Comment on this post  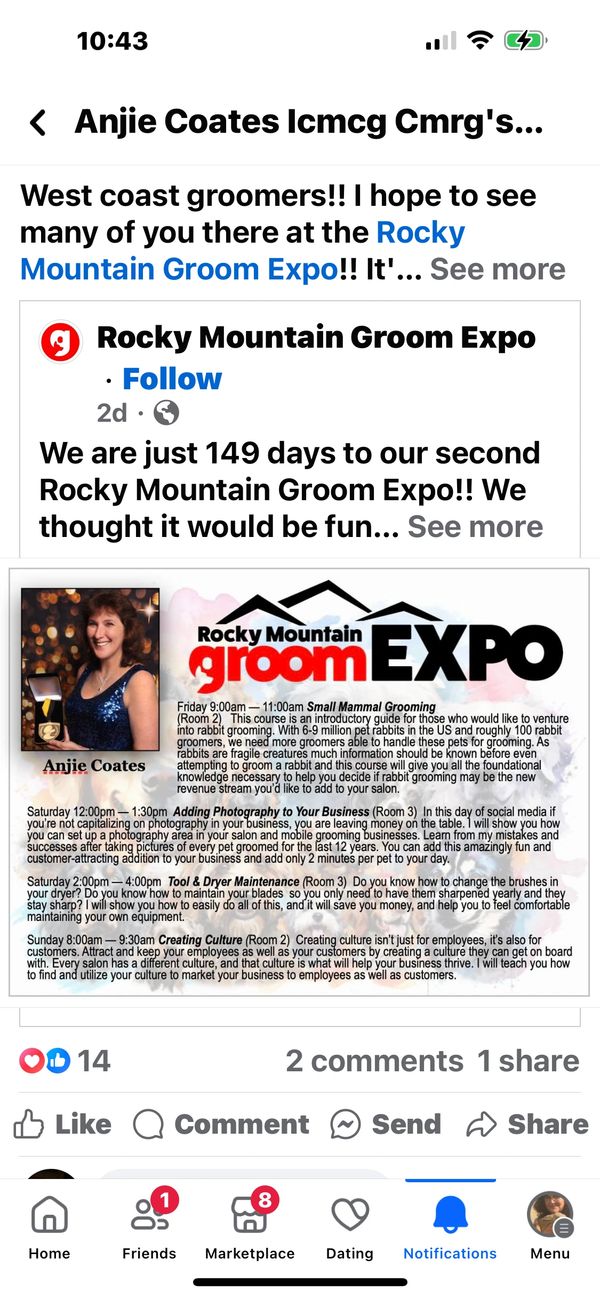click(x=221, y=1124)
